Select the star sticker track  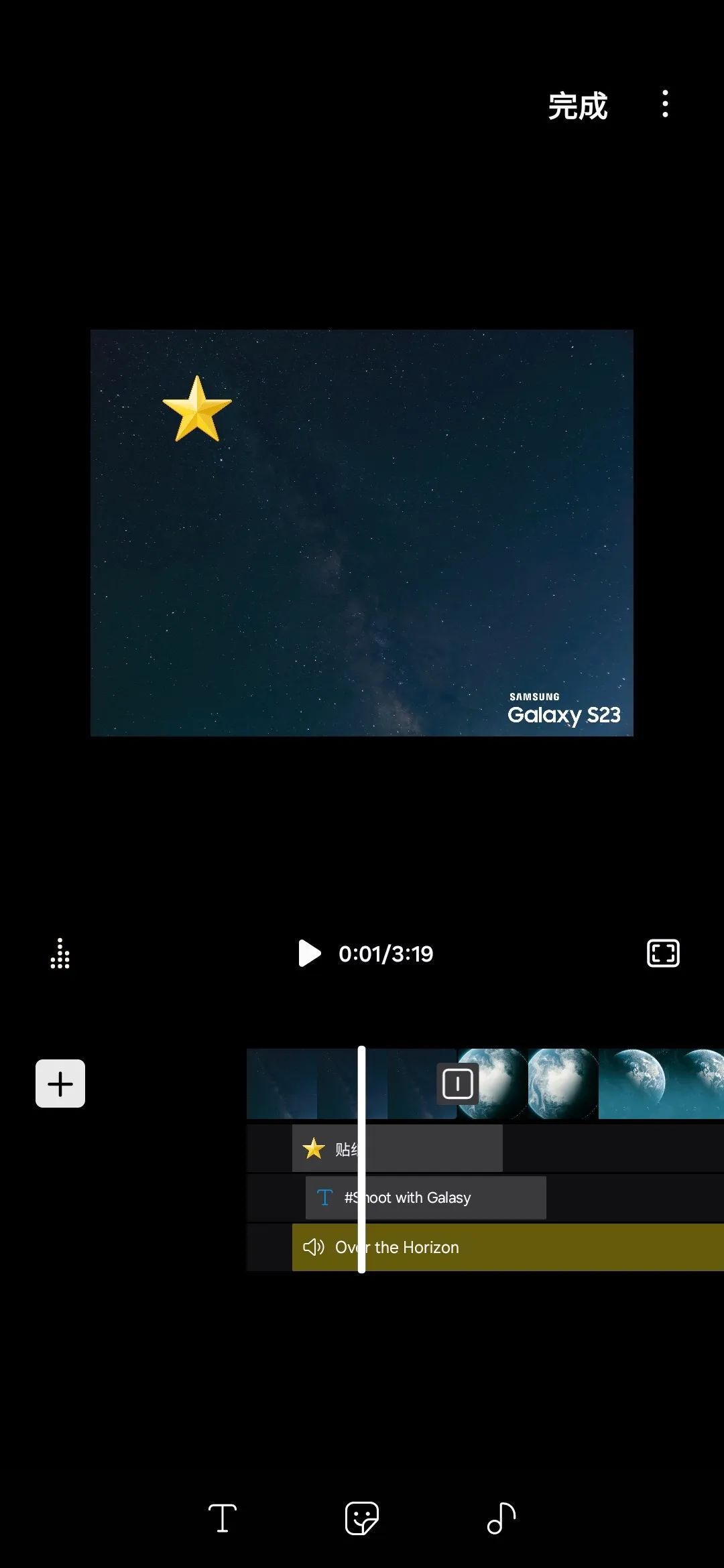click(398, 1149)
